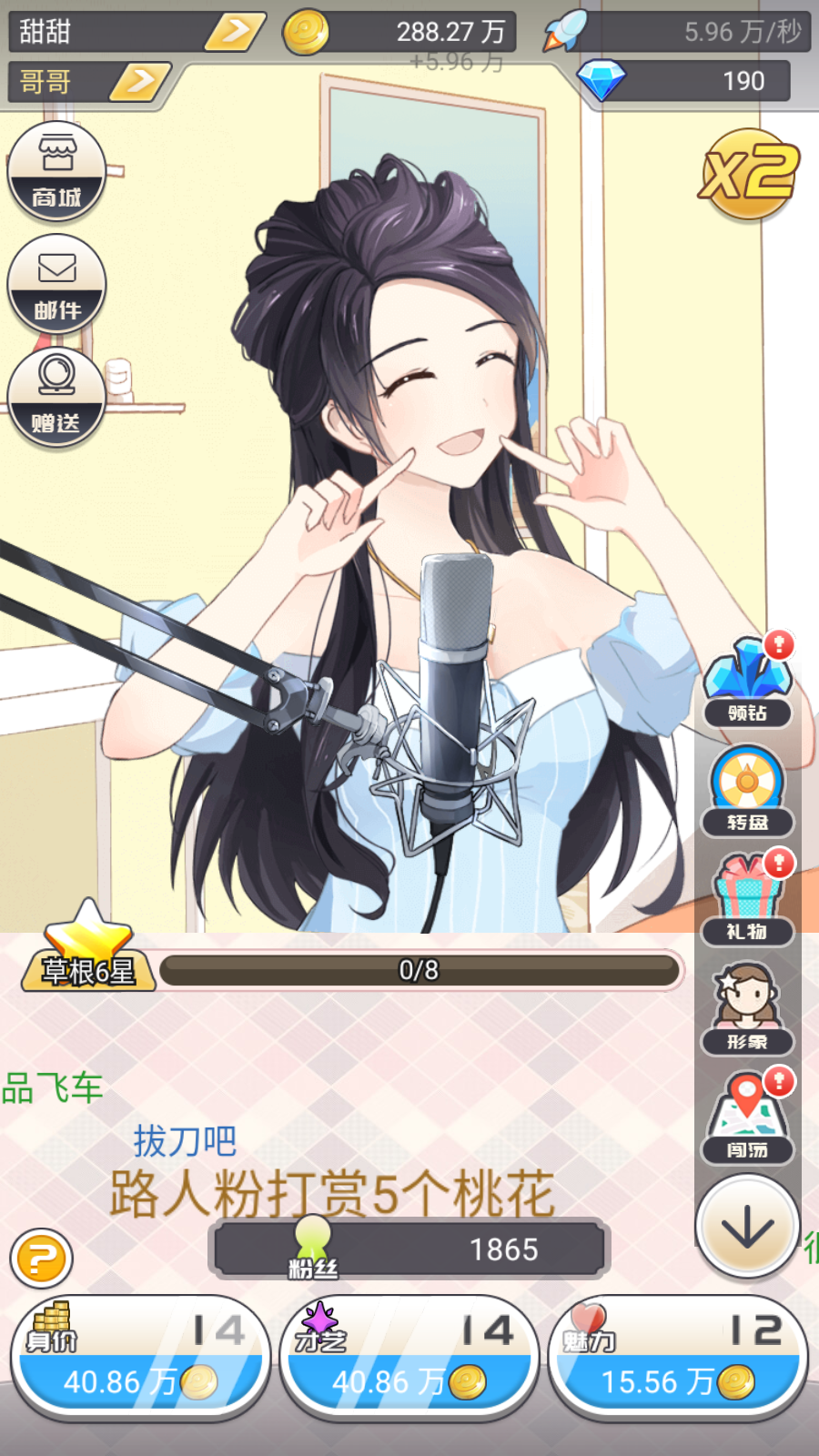Claim diamonds via the 领钻 icon

tap(746, 678)
